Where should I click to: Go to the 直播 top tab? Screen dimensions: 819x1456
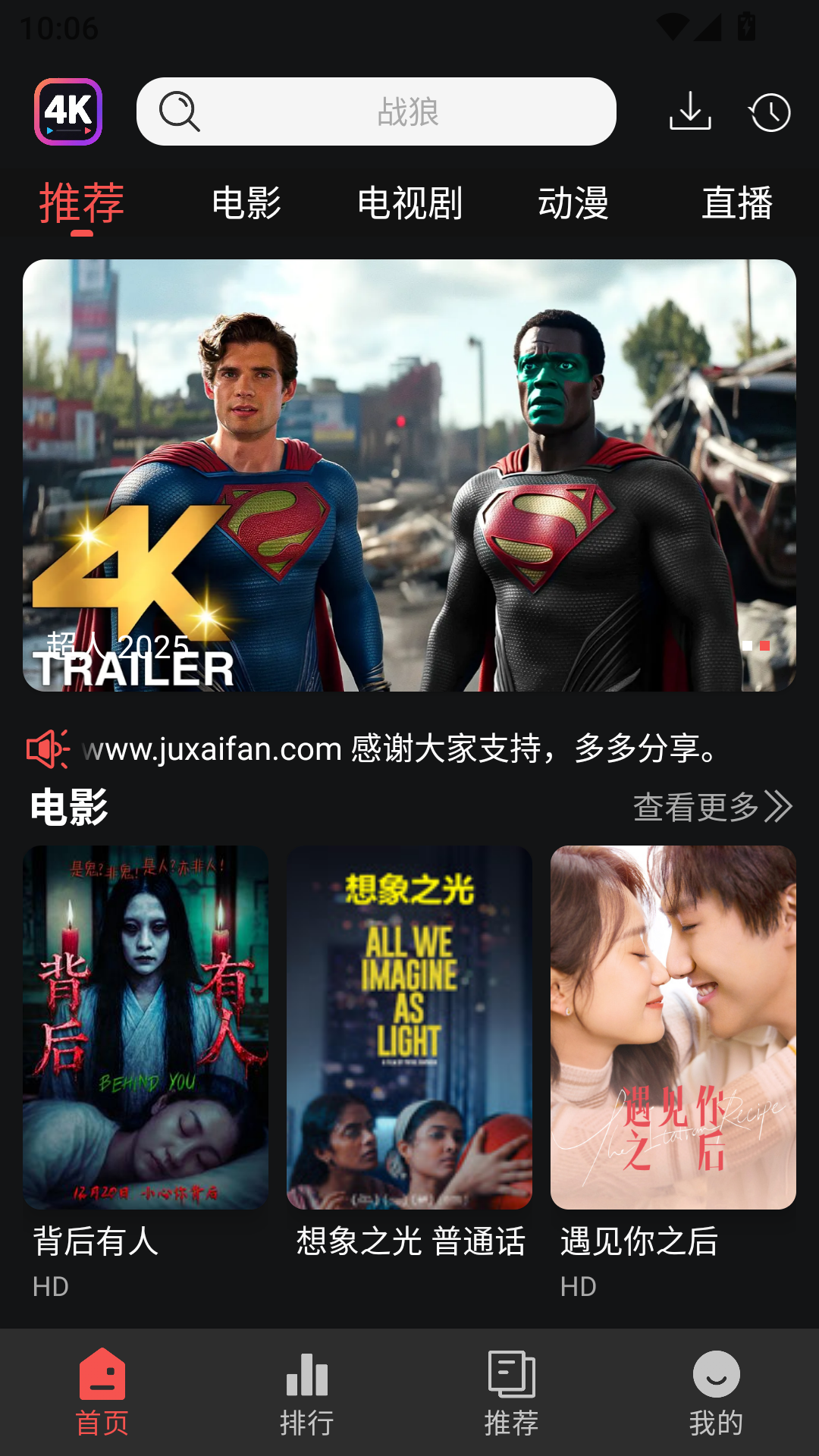point(736,203)
